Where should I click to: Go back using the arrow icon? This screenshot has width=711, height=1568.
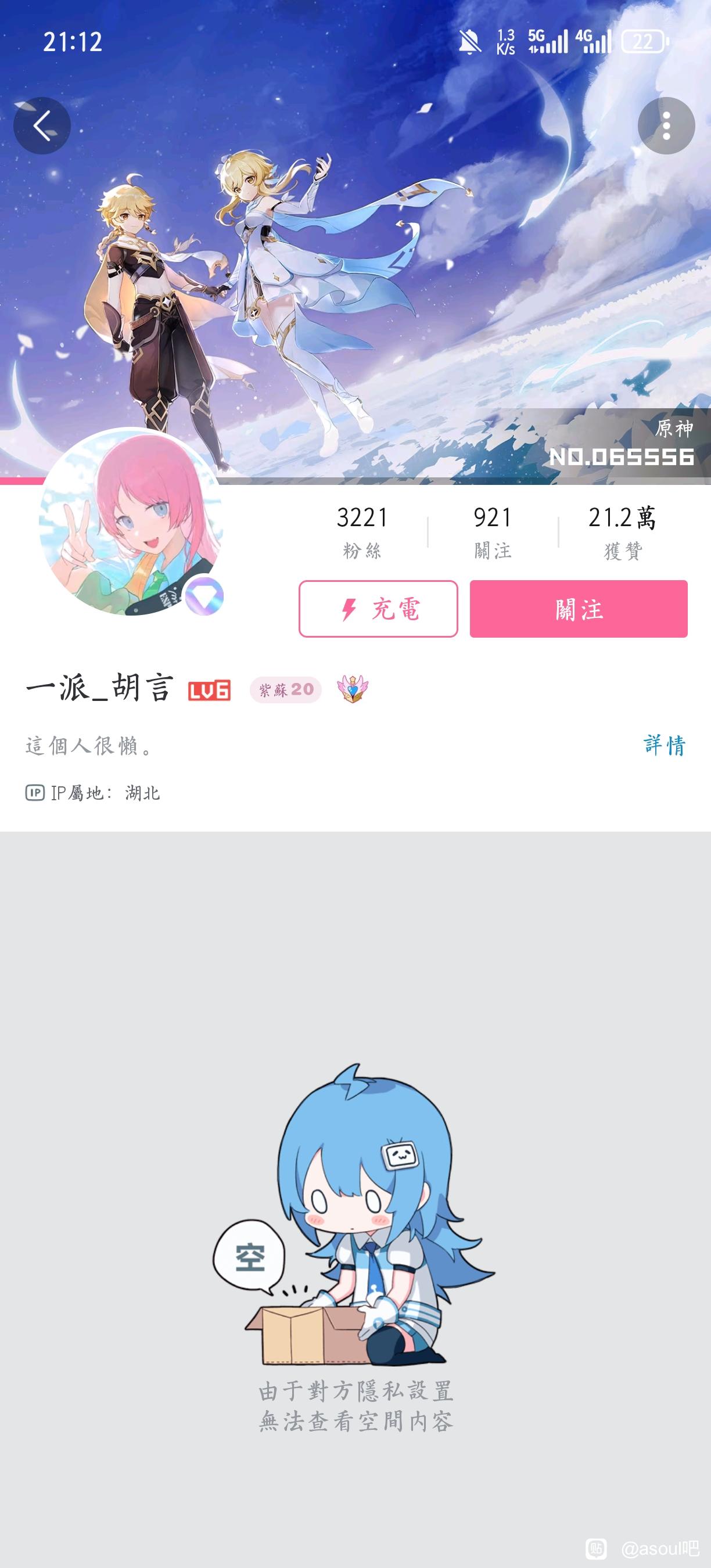pos(42,126)
